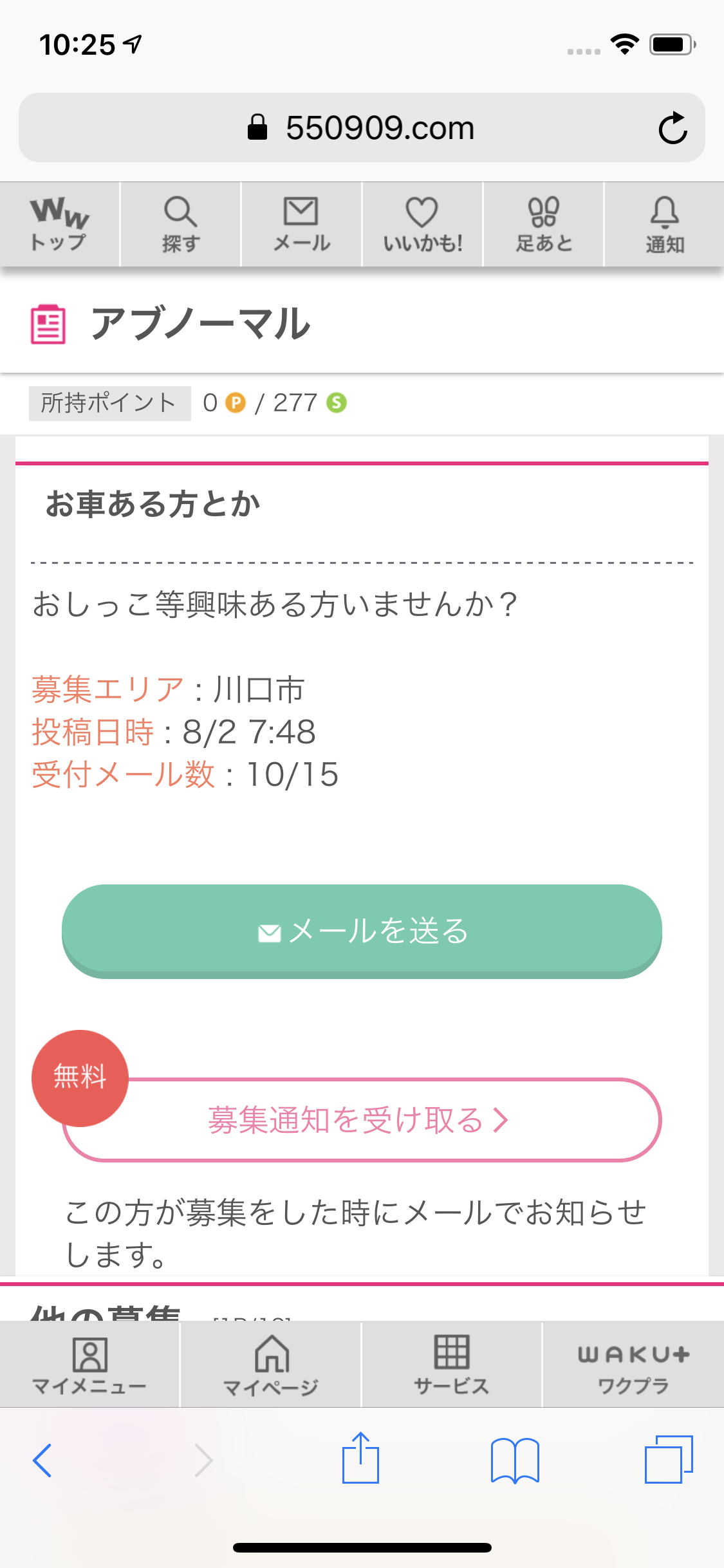The image size is (724, 1568).
Task: Open the Safari share sheet
Action: (361, 1458)
